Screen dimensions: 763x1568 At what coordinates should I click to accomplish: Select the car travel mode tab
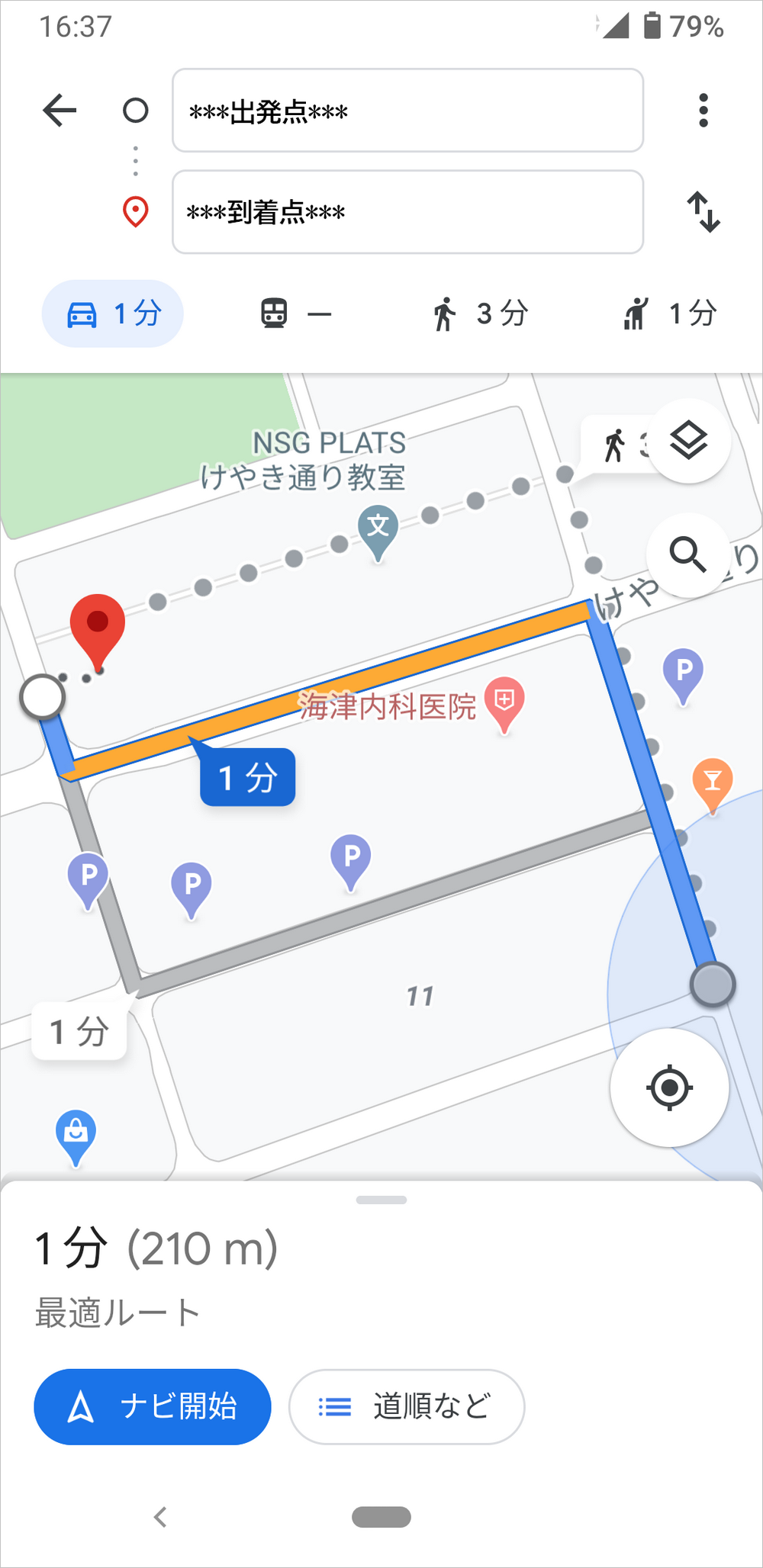pos(112,313)
